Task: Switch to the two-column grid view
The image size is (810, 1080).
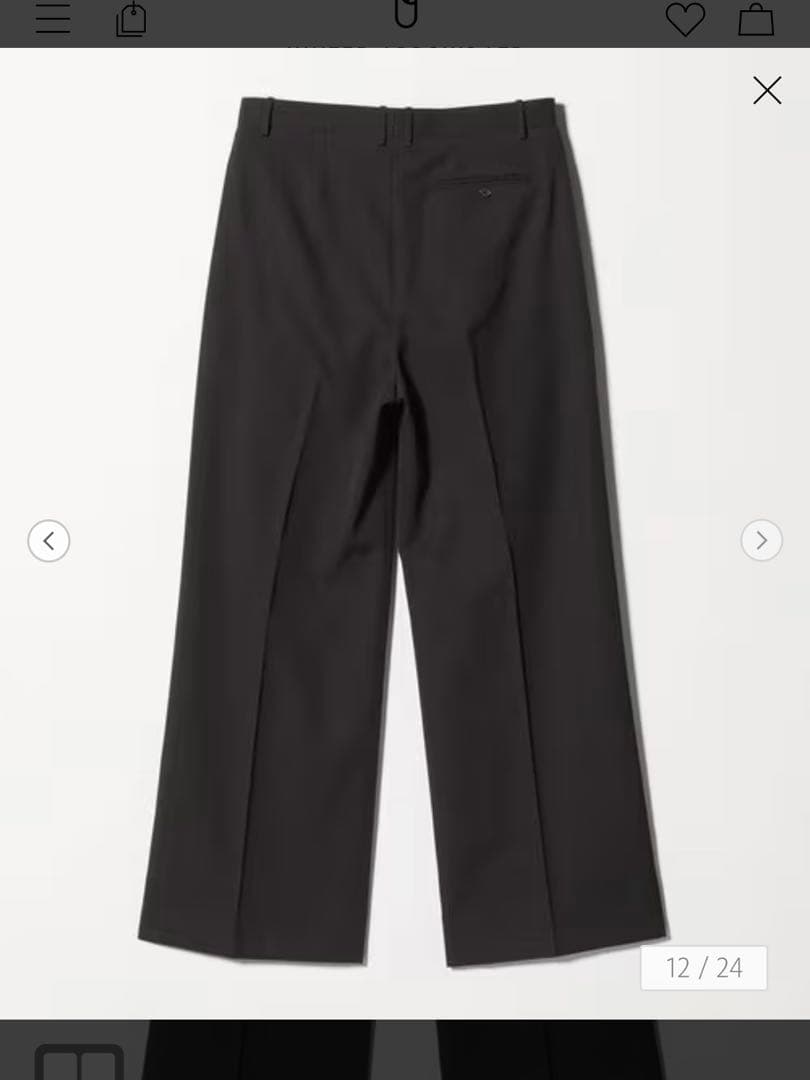Action: click(79, 1063)
